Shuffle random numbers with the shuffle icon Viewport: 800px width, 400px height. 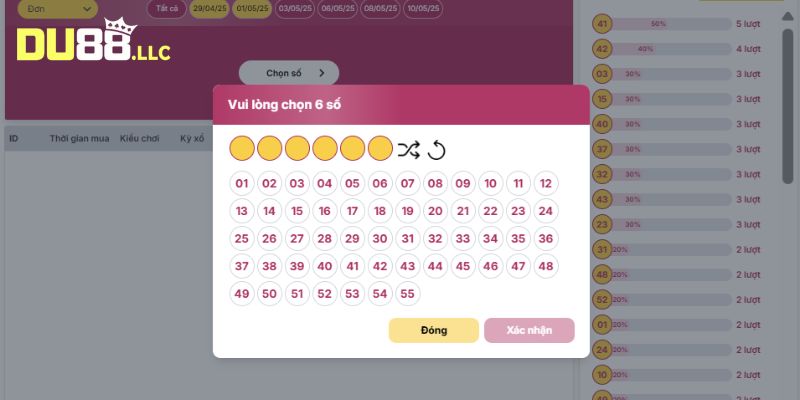click(408, 150)
